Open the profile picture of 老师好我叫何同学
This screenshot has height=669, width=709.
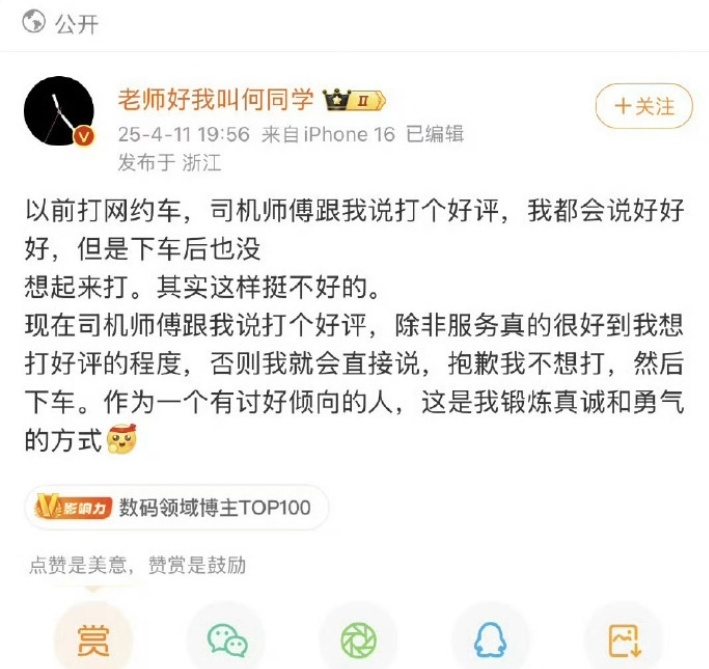(x=59, y=110)
